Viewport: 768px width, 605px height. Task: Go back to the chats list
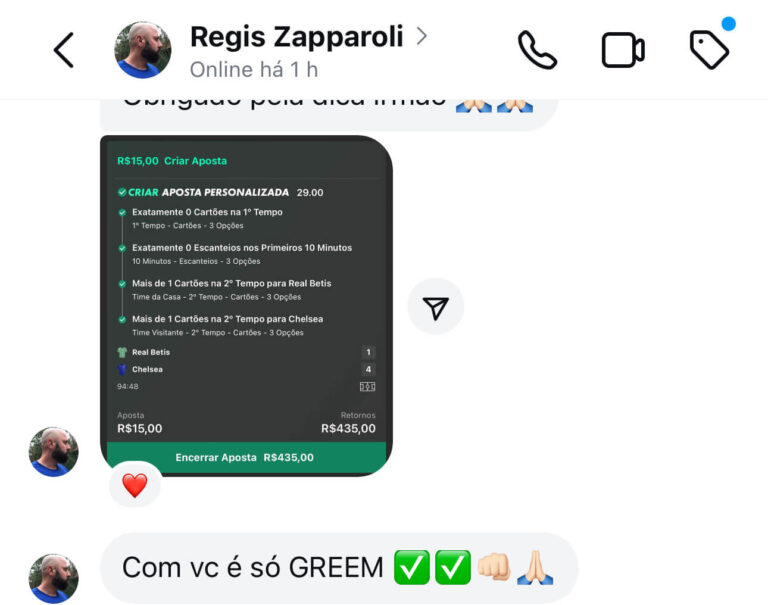click(x=63, y=50)
